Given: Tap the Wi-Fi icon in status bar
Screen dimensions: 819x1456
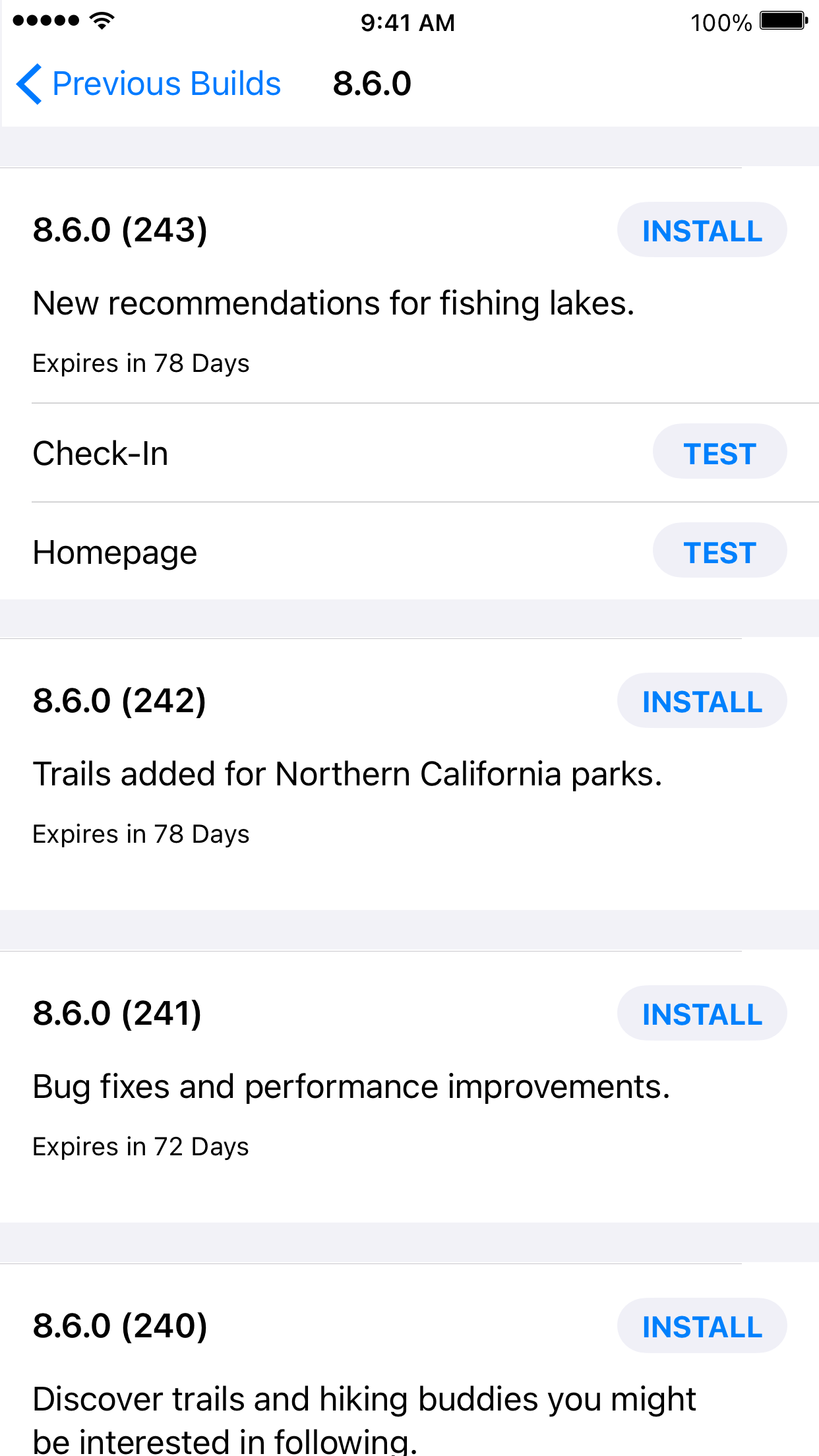Looking at the screenshot, I should pos(99,21).
